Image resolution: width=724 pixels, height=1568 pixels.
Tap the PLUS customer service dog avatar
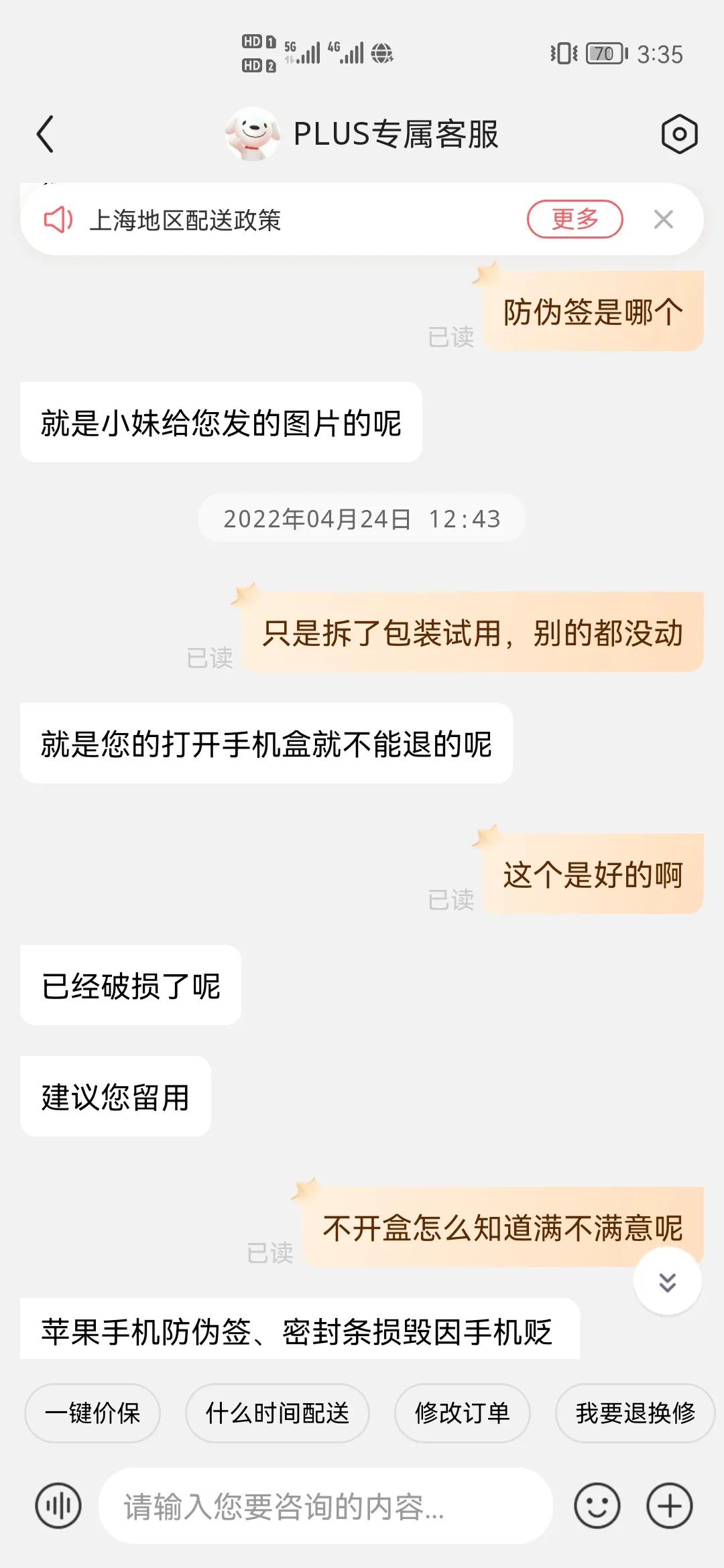point(253,133)
